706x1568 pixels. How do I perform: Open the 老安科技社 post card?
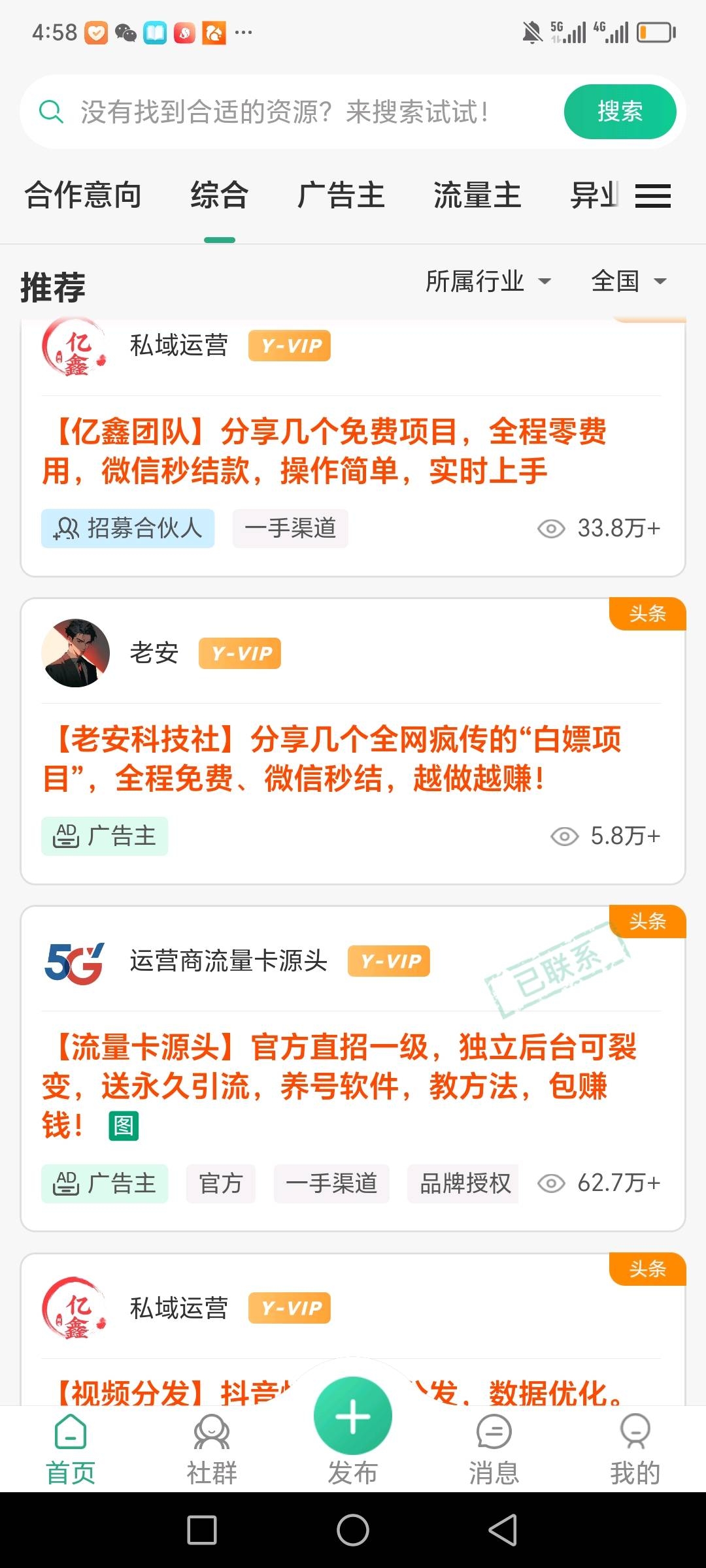(x=353, y=741)
